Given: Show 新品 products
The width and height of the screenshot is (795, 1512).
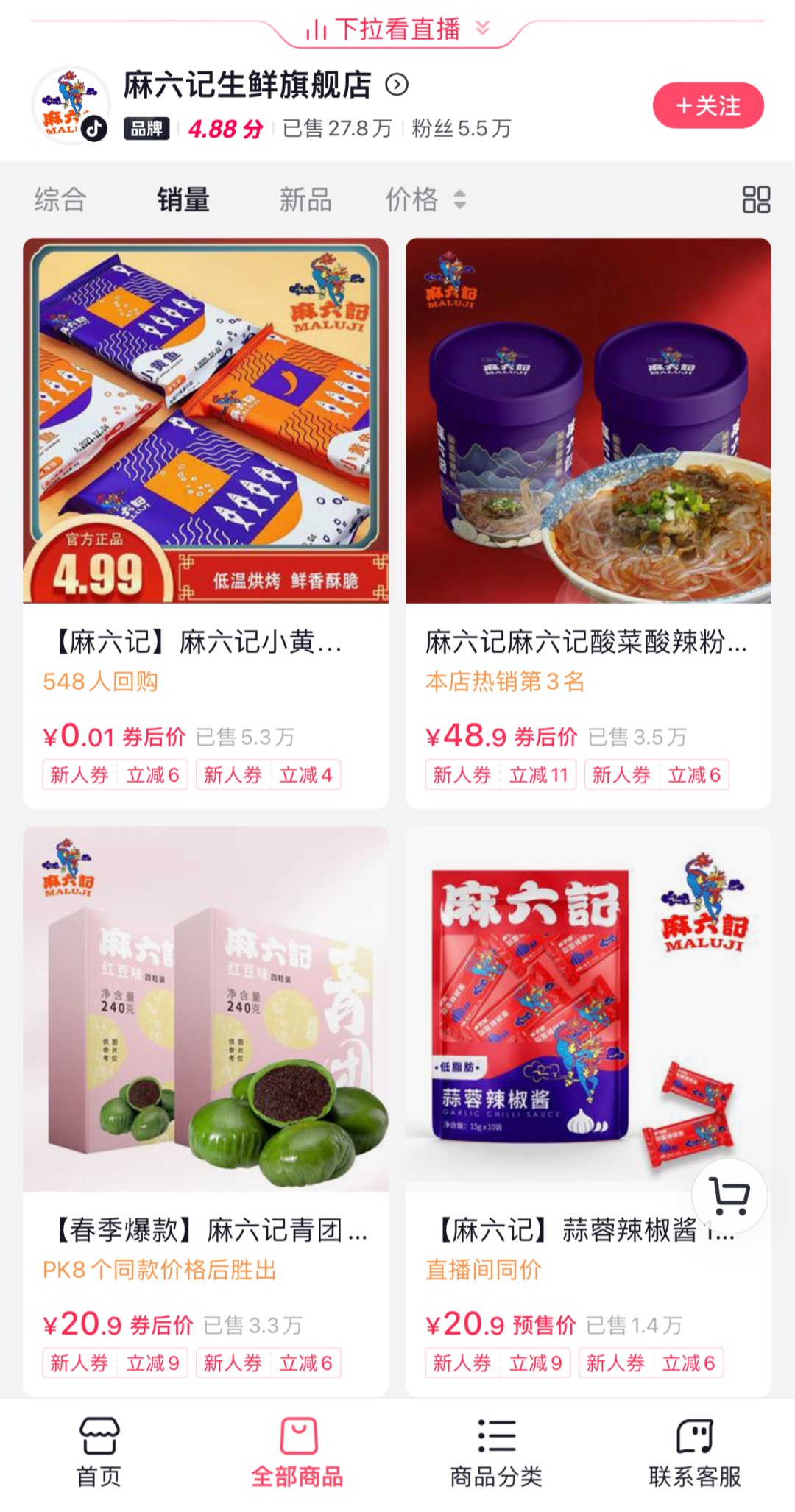Looking at the screenshot, I should coord(305,199).
